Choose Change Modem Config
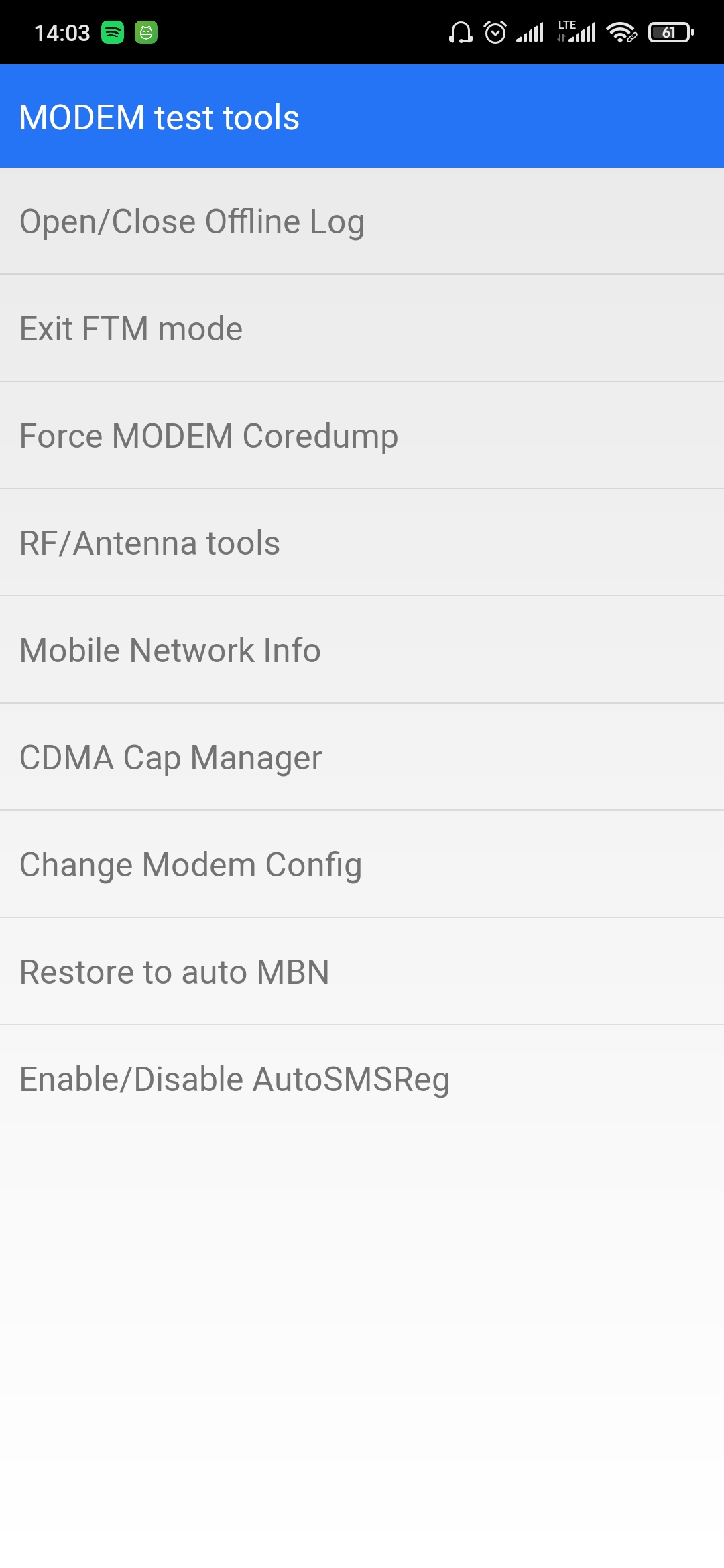This screenshot has width=724, height=1568. click(362, 864)
